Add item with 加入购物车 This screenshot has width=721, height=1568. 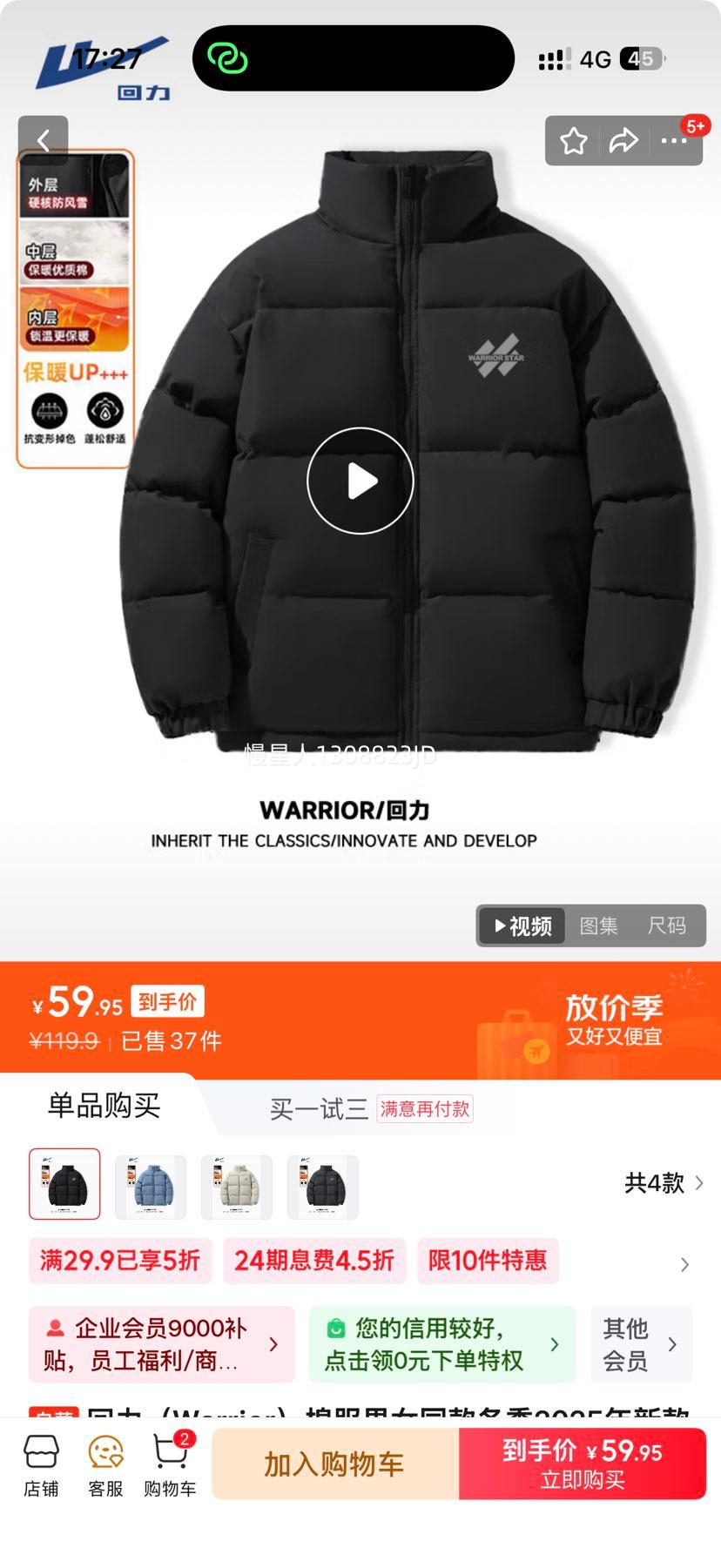click(x=334, y=1464)
